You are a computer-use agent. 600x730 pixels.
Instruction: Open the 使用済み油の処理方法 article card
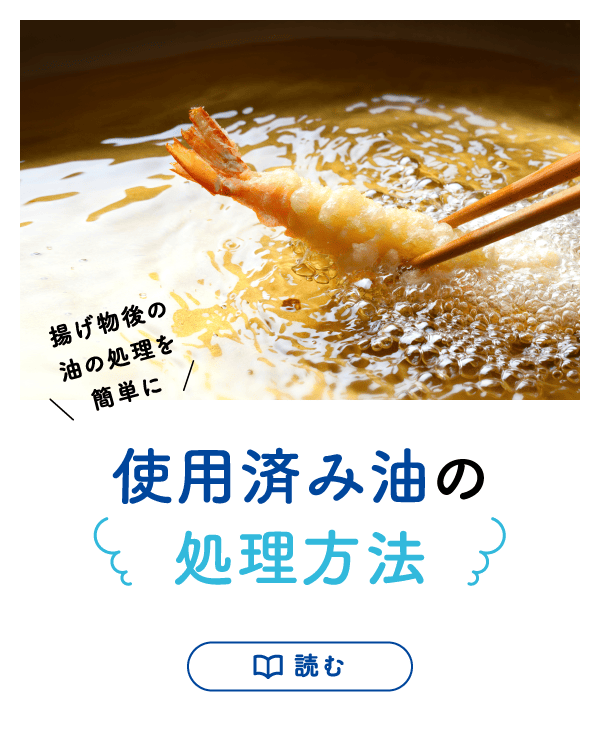coord(300,520)
